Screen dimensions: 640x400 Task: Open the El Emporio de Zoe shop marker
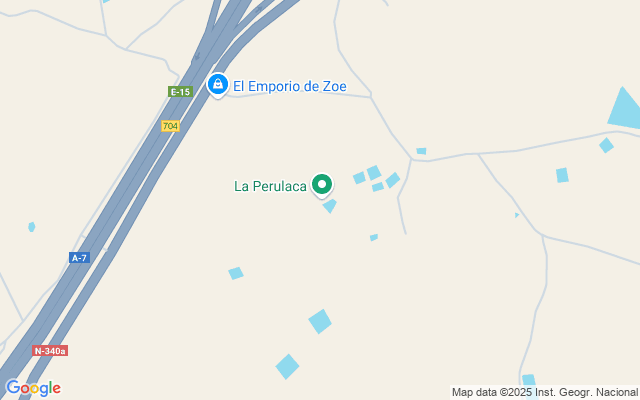pos(217,85)
